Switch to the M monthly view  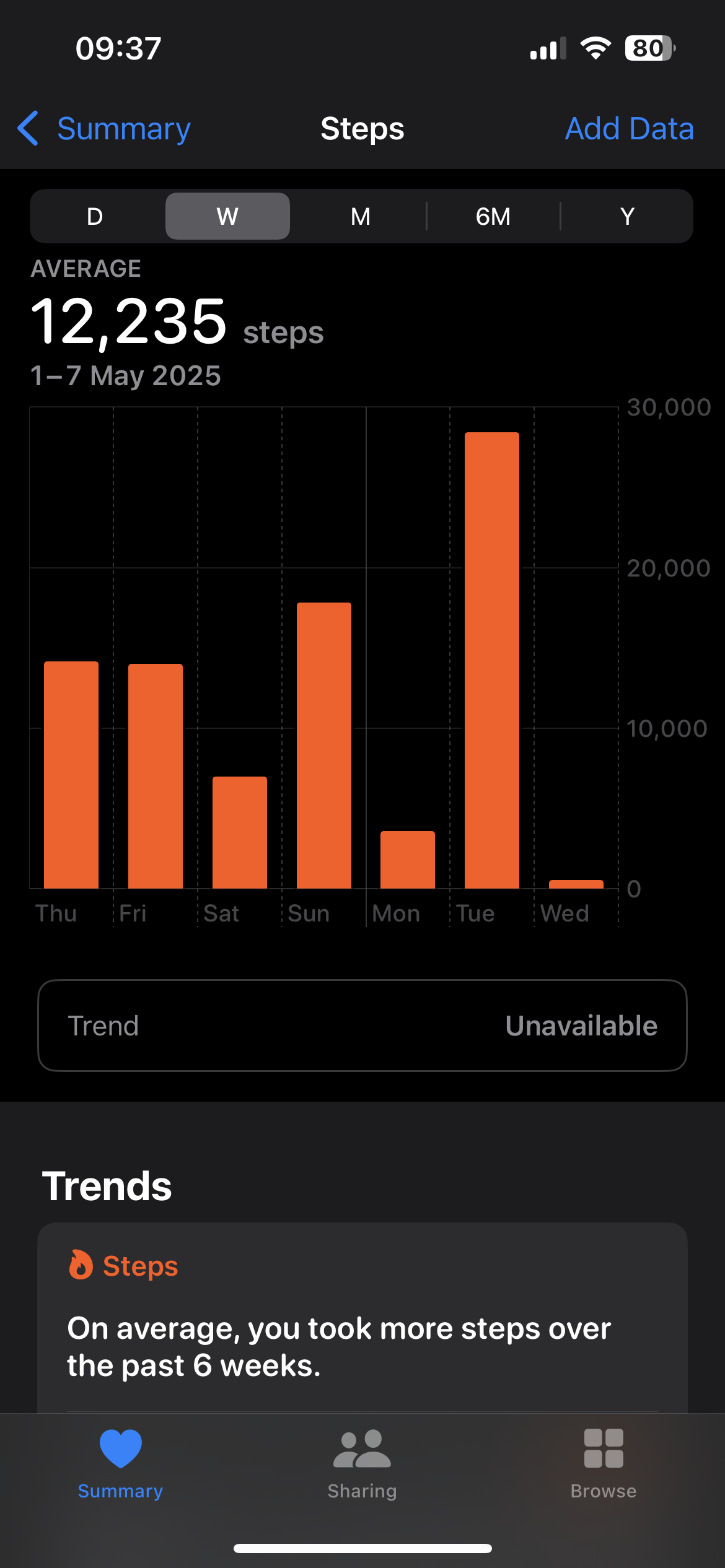[x=361, y=216]
